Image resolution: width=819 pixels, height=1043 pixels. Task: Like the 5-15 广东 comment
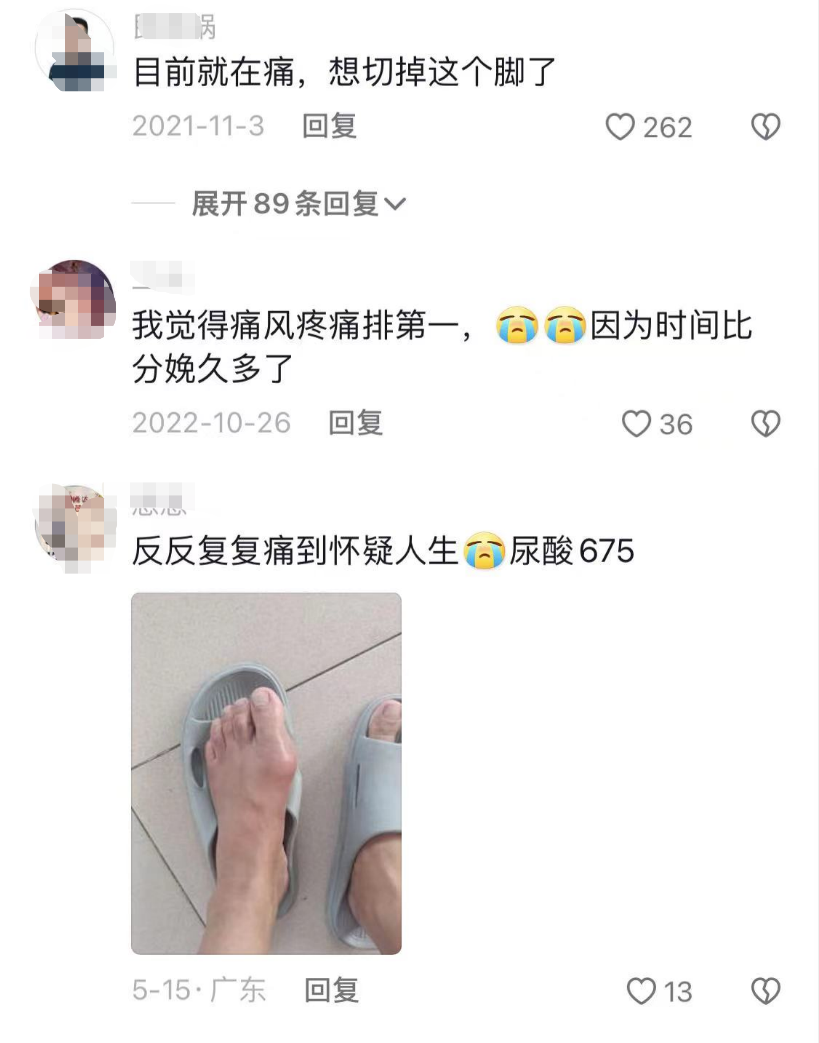click(x=640, y=991)
